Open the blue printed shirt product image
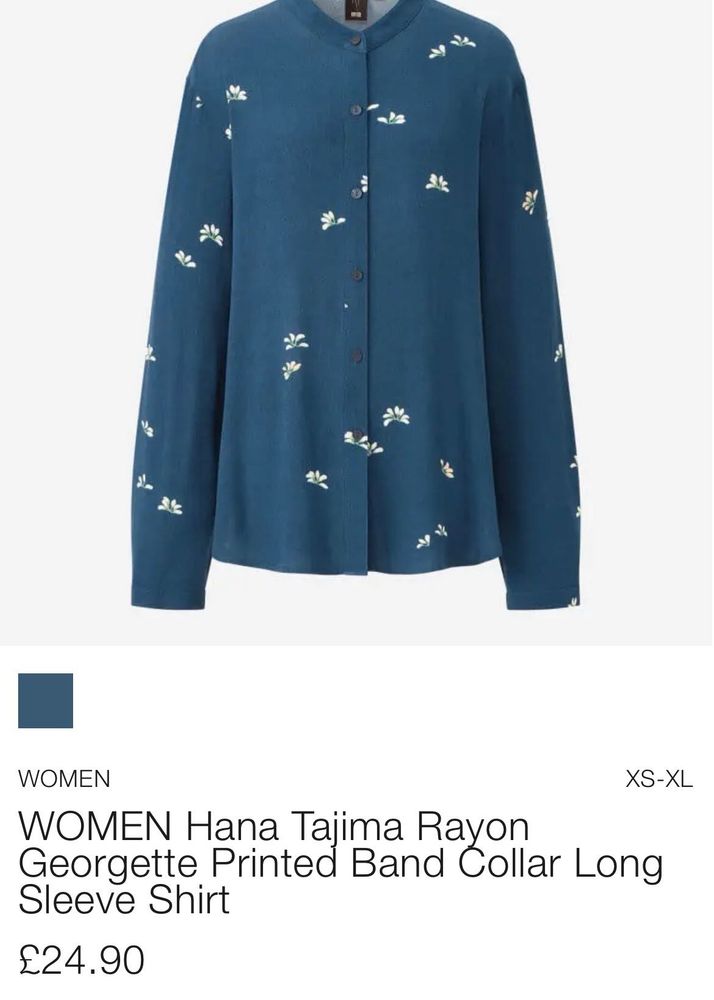This screenshot has width=714, height=1000. tap(356, 310)
